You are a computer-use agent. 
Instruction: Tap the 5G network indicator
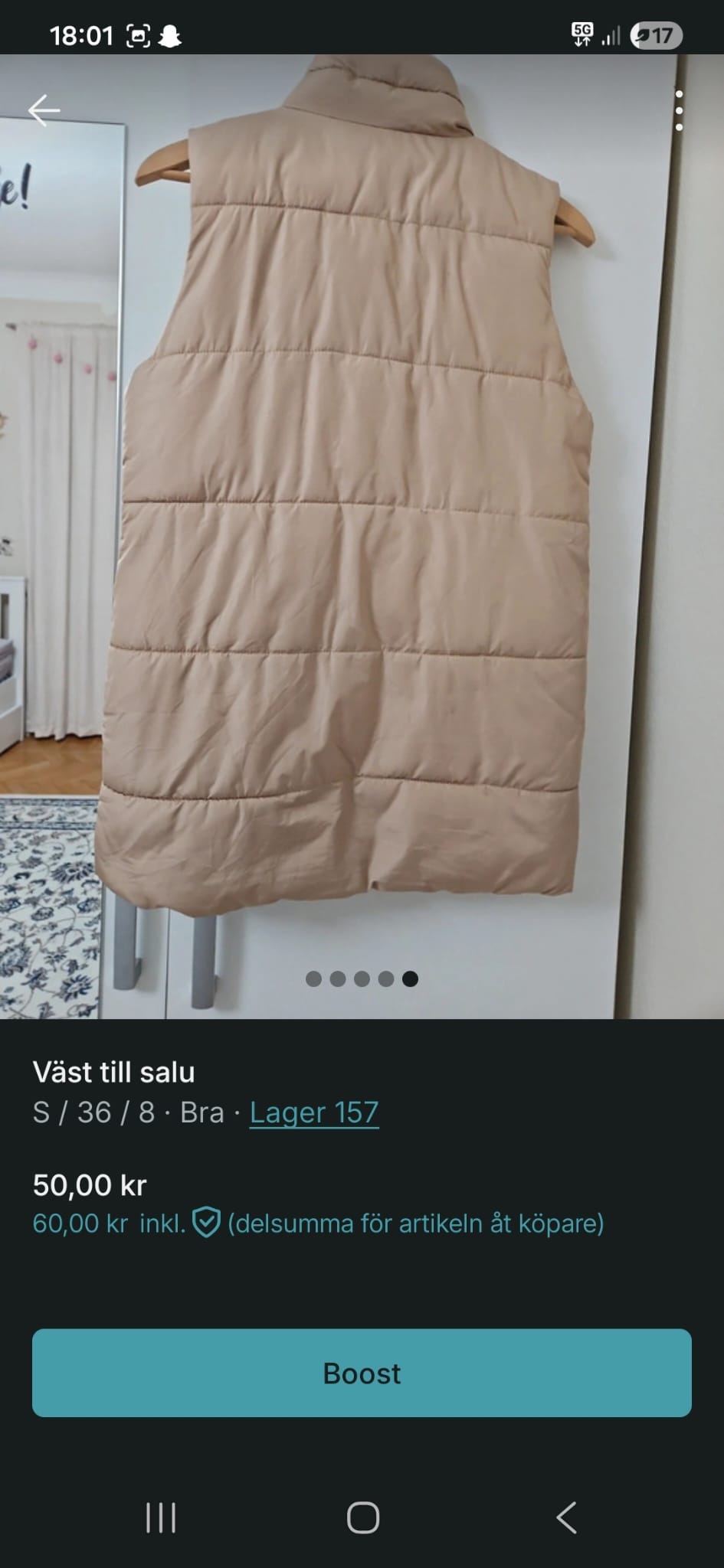click(582, 33)
